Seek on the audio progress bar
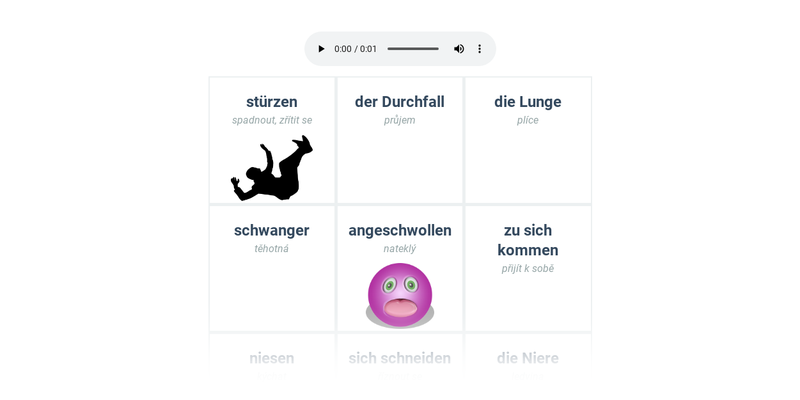This screenshot has height=400, width=800. (412, 49)
